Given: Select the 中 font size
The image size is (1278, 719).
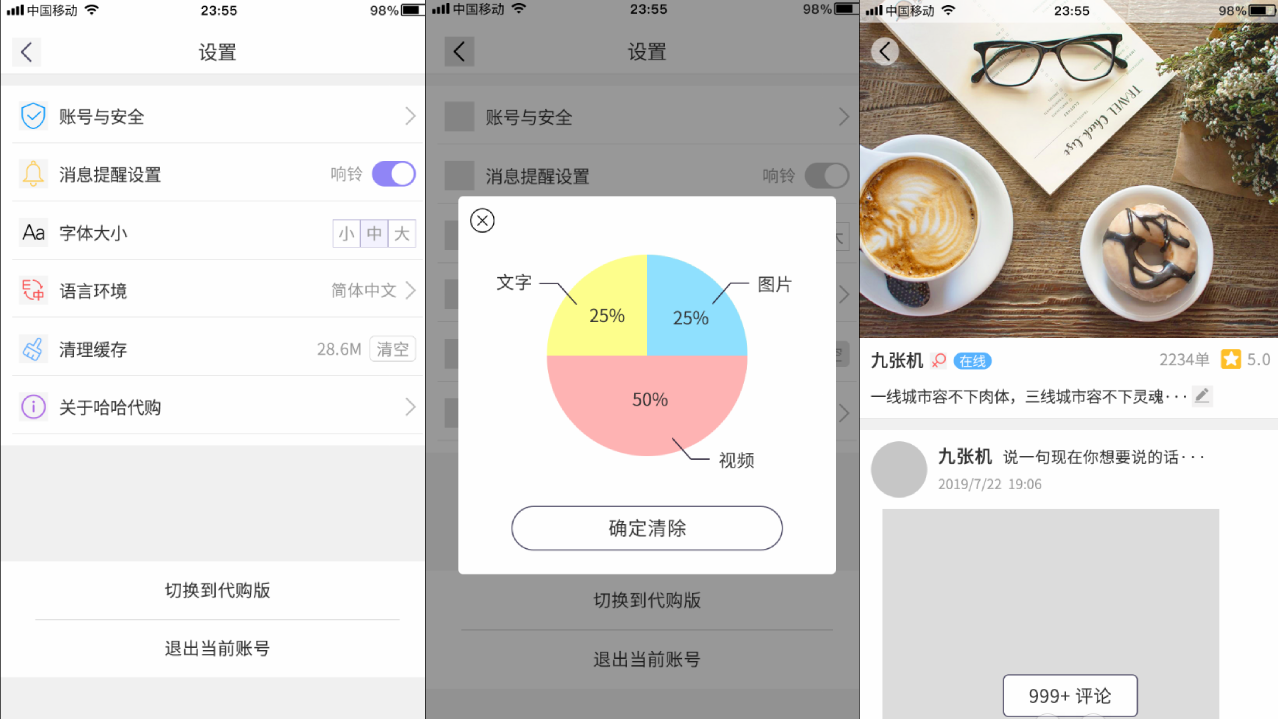Looking at the screenshot, I should pos(374,234).
